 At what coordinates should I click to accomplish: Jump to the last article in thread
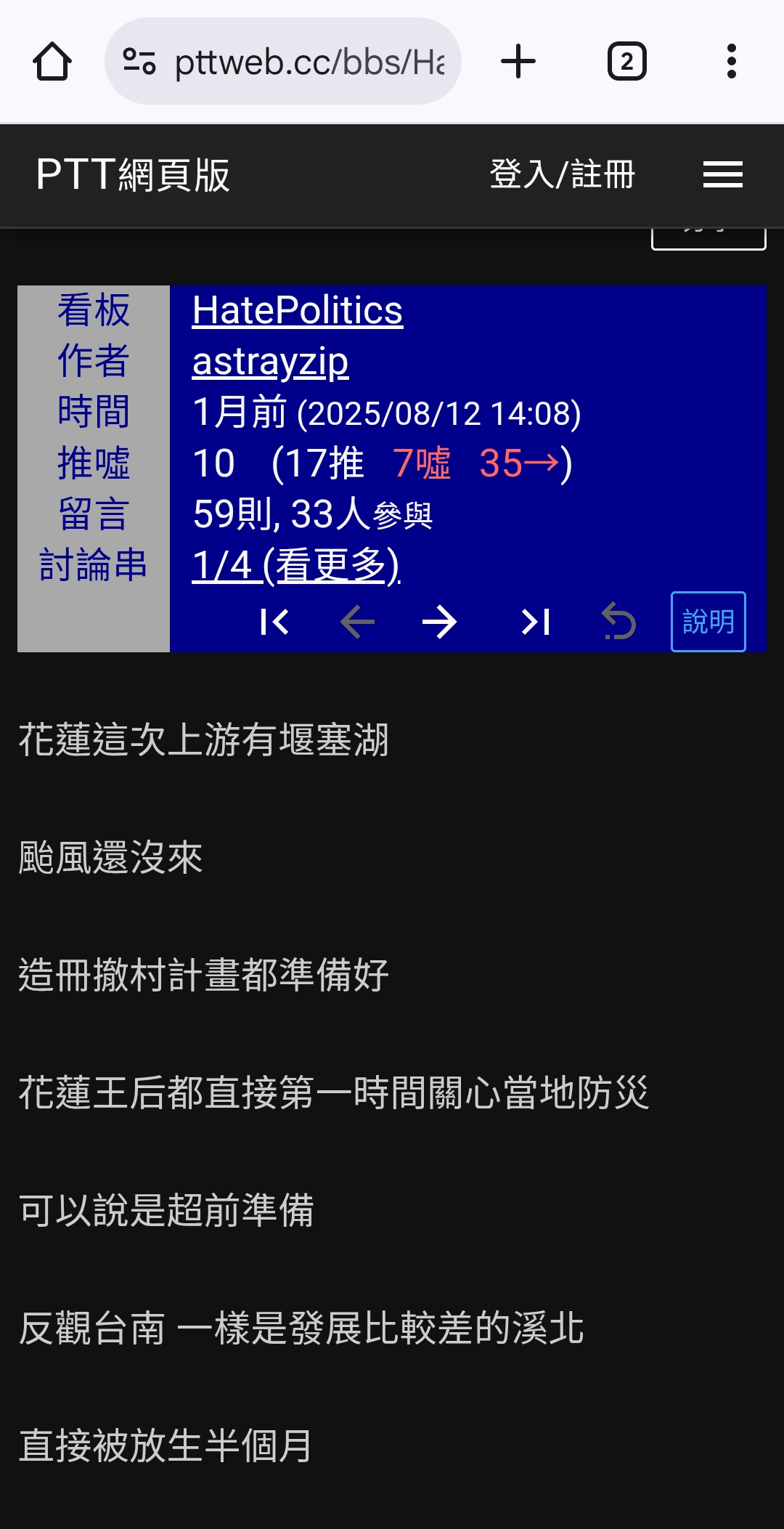click(536, 622)
